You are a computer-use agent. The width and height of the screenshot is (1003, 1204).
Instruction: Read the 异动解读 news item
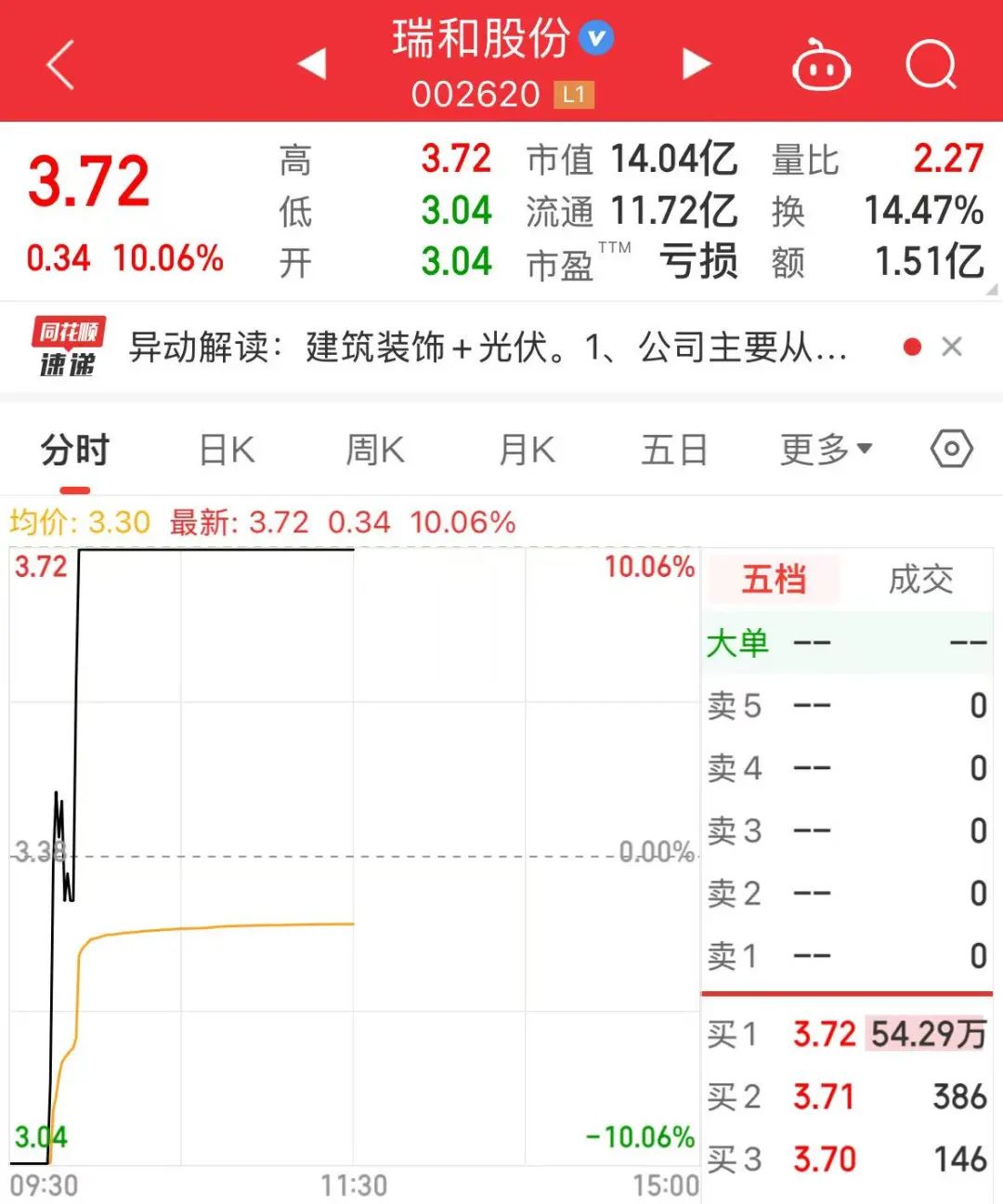coord(488,347)
